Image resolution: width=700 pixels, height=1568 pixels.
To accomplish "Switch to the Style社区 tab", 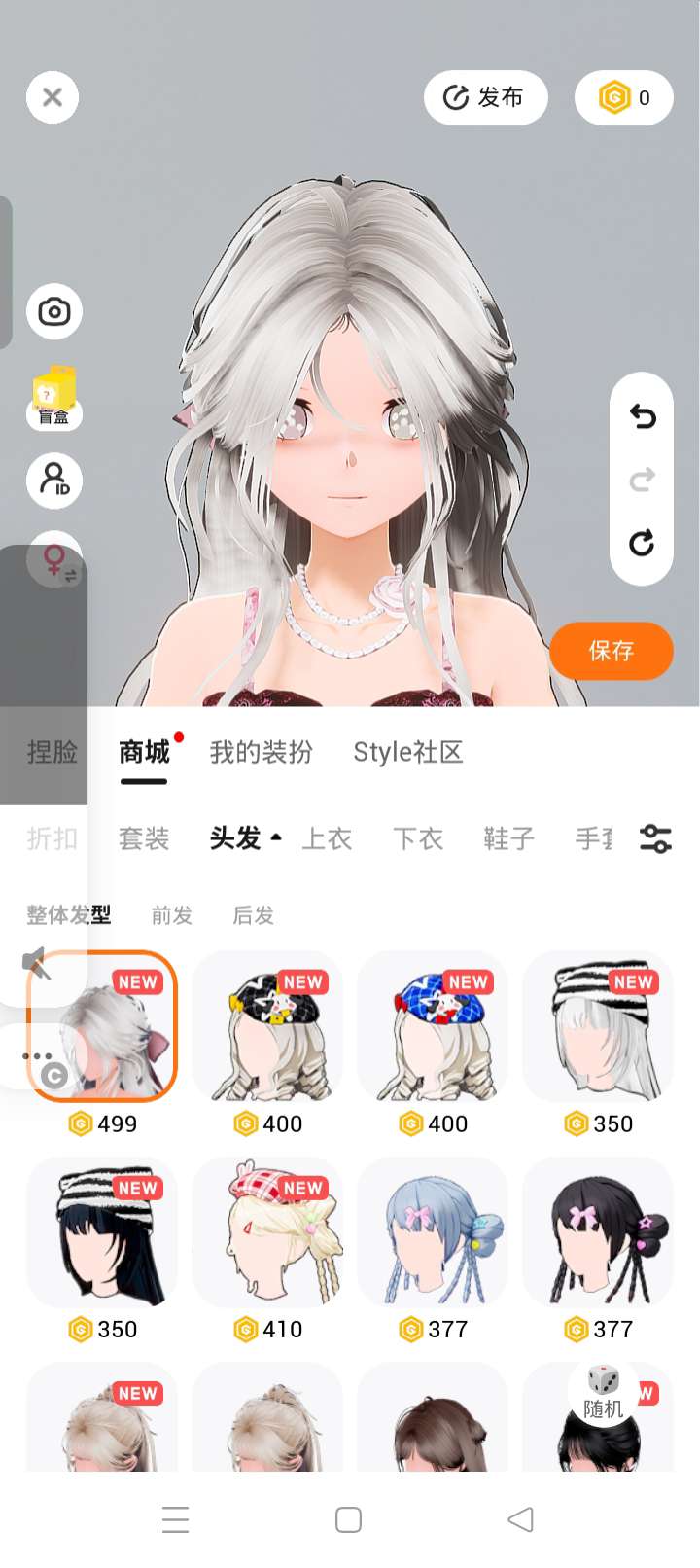I will (x=407, y=752).
